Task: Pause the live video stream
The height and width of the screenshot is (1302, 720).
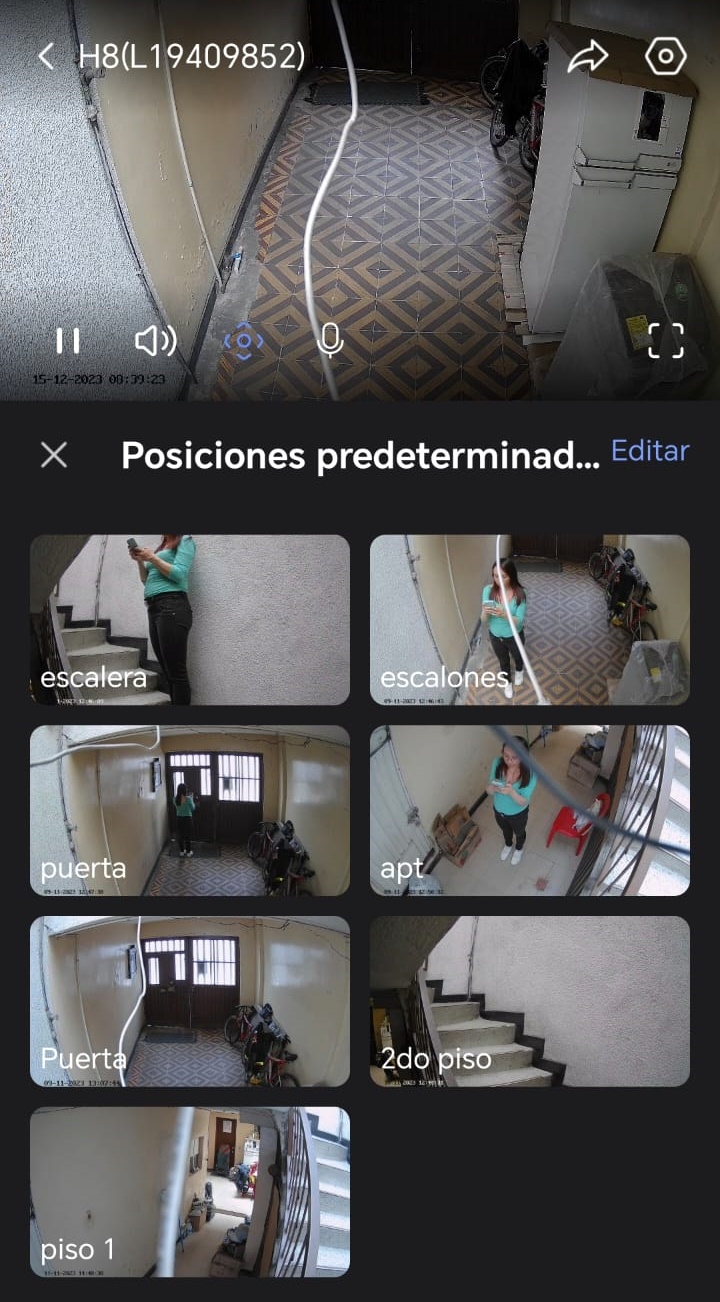Action: pos(68,341)
